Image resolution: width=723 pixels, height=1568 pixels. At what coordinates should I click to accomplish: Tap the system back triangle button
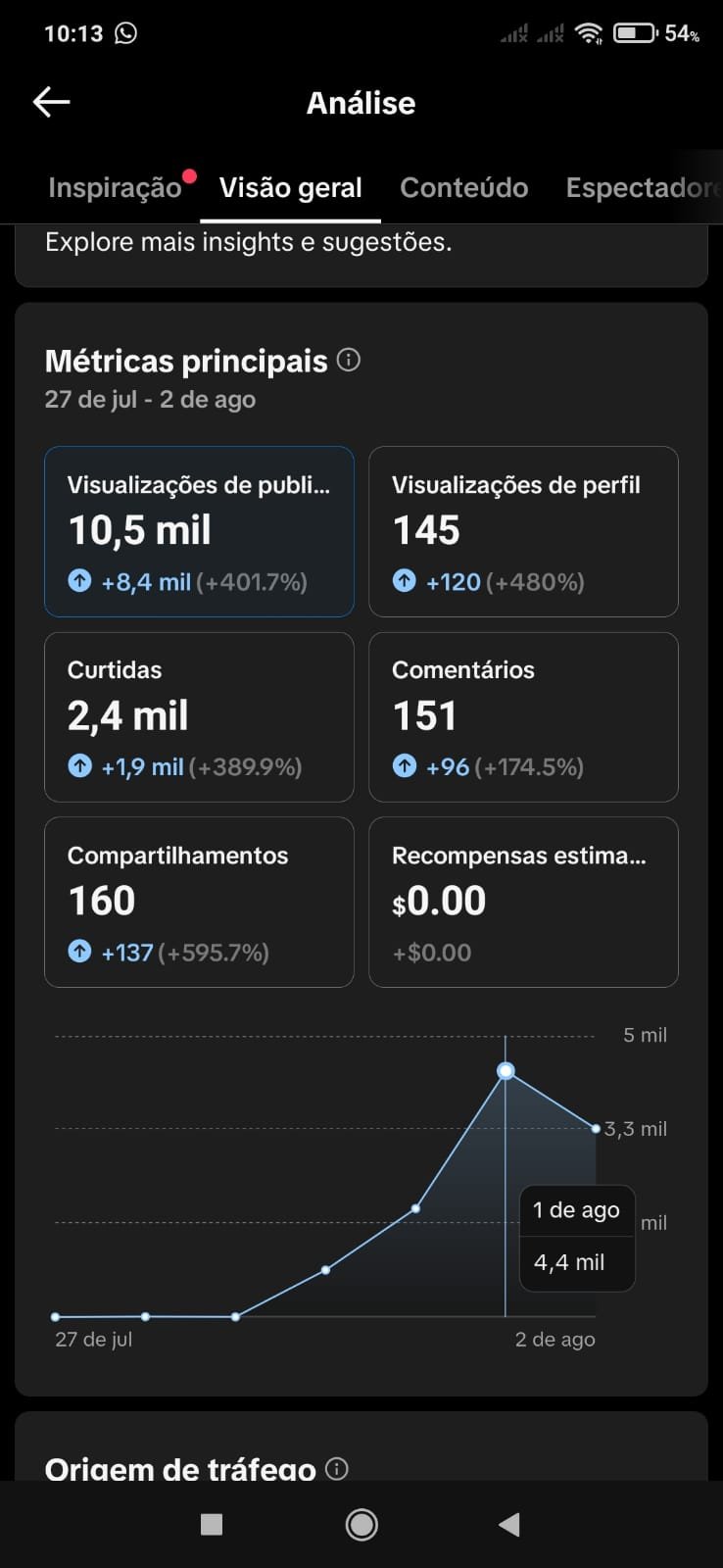pyautogui.click(x=508, y=1524)
